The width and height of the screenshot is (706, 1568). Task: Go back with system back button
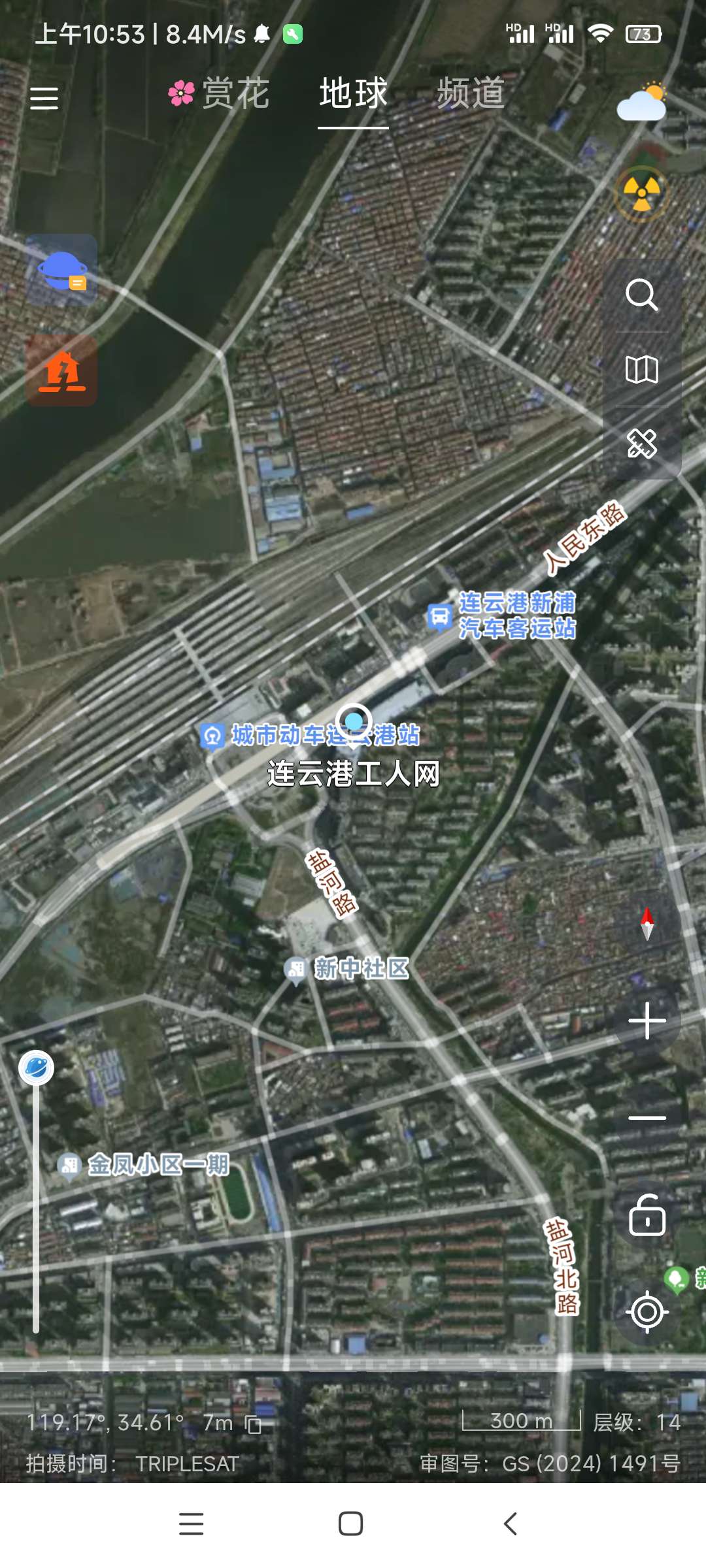point(511,1524)
